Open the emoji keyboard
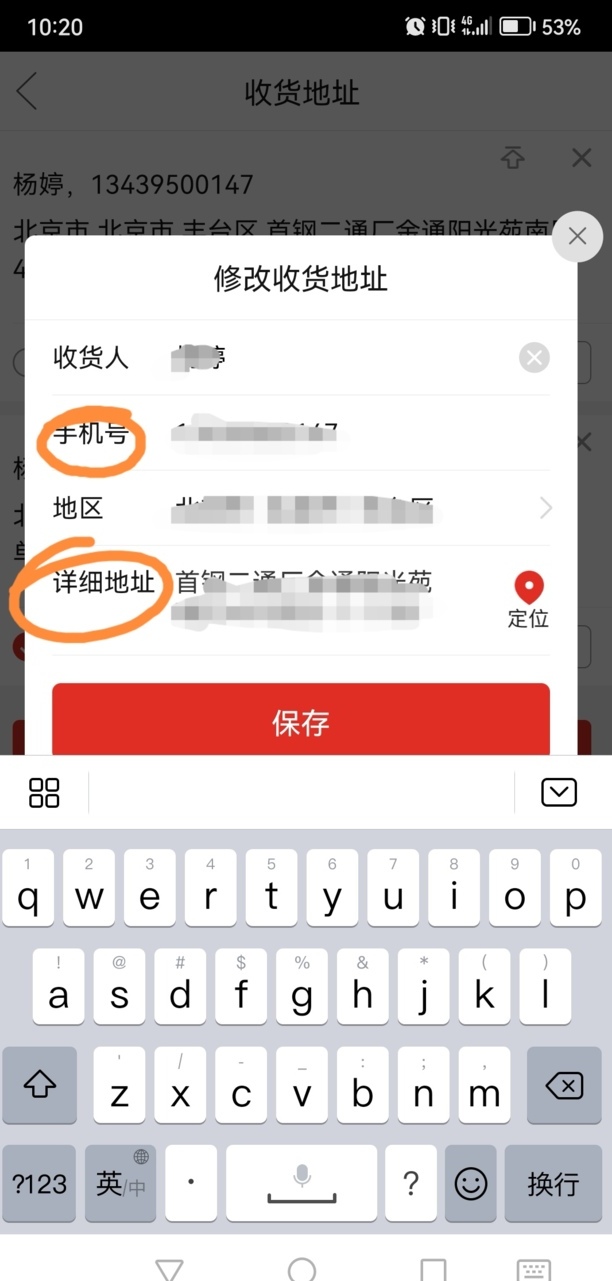Viewport: 612px width, 1281px height. 470,1184
